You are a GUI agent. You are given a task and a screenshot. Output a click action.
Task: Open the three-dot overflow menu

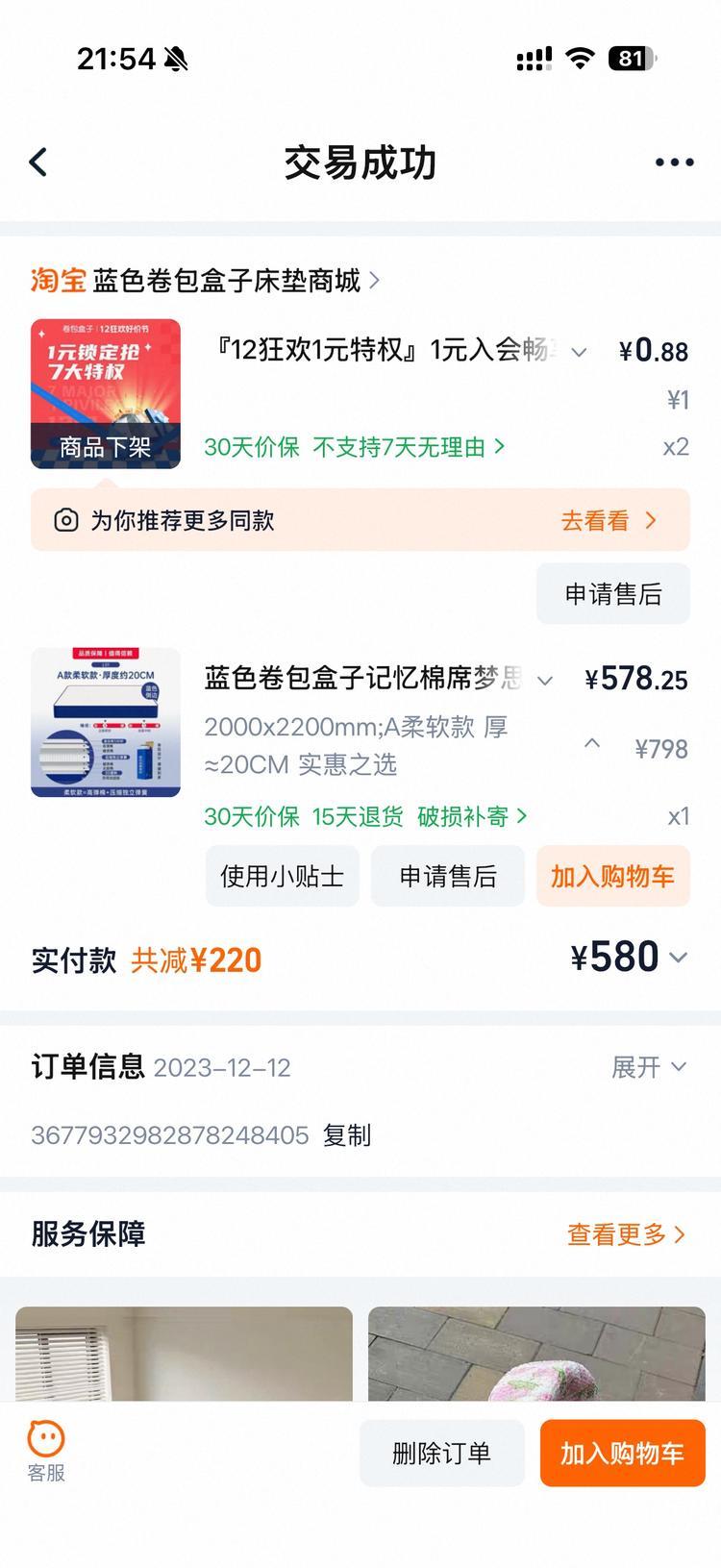pos(674,162)
